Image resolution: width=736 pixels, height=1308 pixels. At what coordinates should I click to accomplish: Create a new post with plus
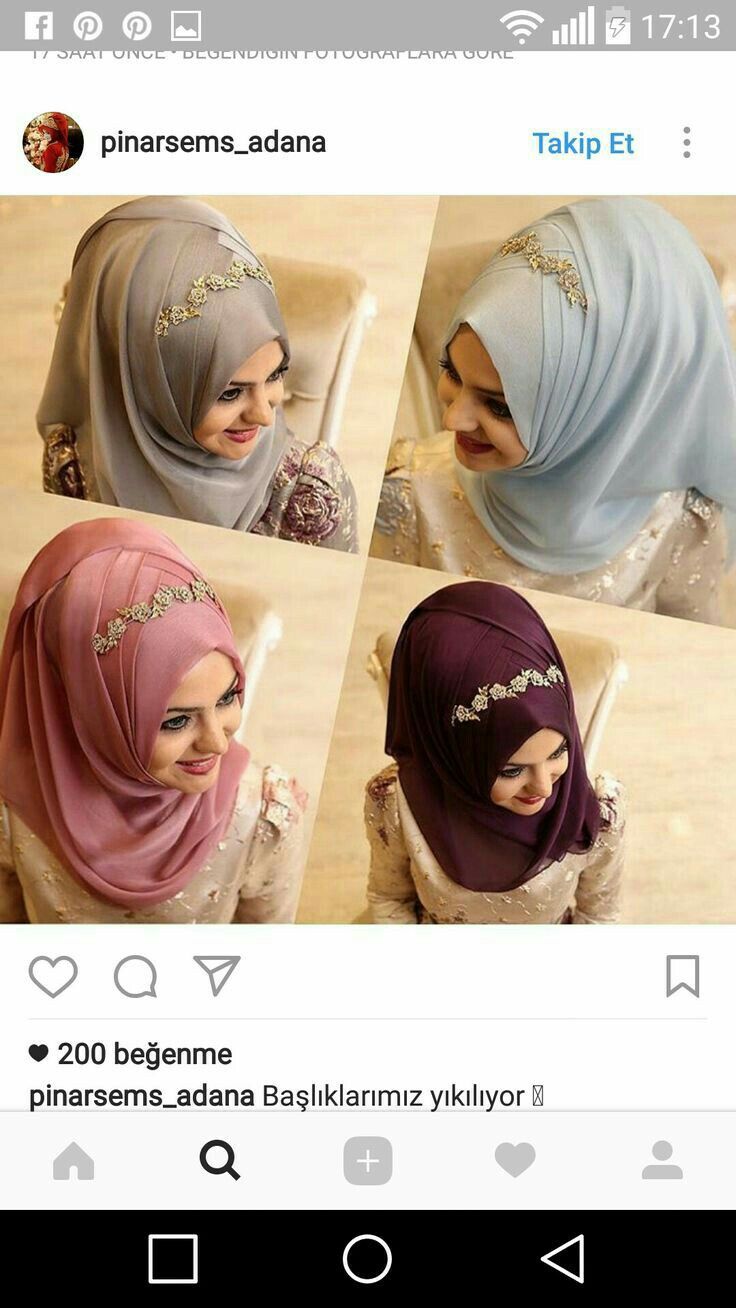(368, 1161)
